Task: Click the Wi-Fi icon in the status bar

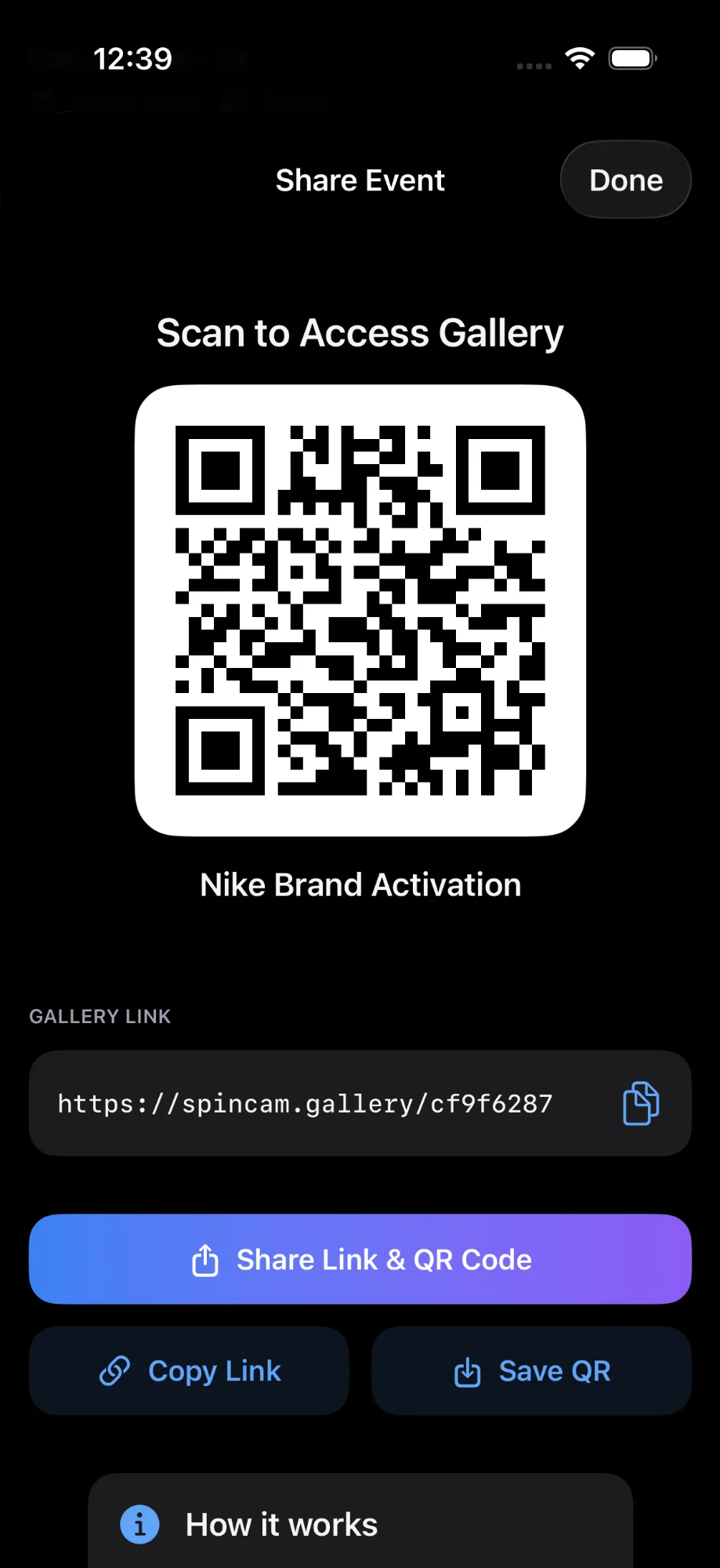Action: [579, 58]
